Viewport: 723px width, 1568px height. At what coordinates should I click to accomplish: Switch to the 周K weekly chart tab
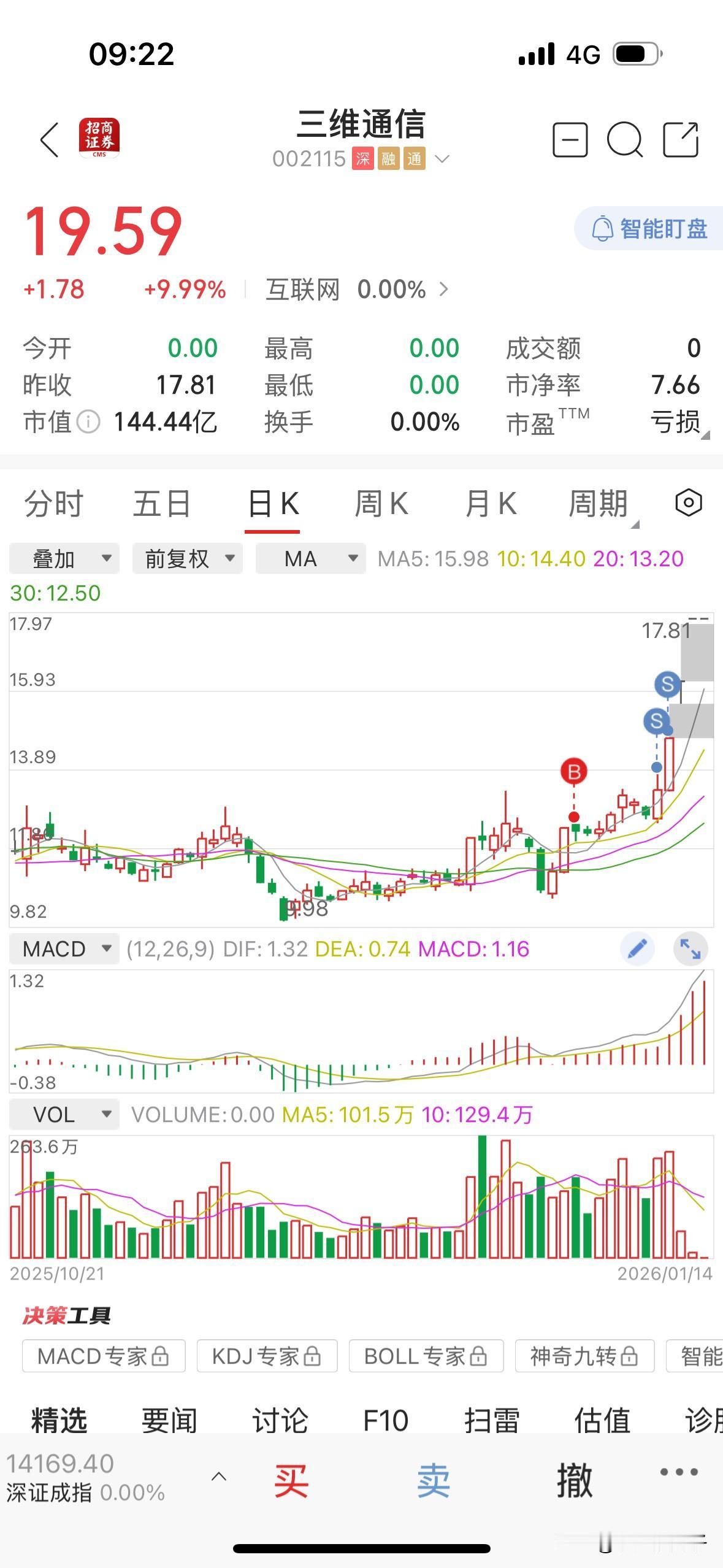[381, 503]
